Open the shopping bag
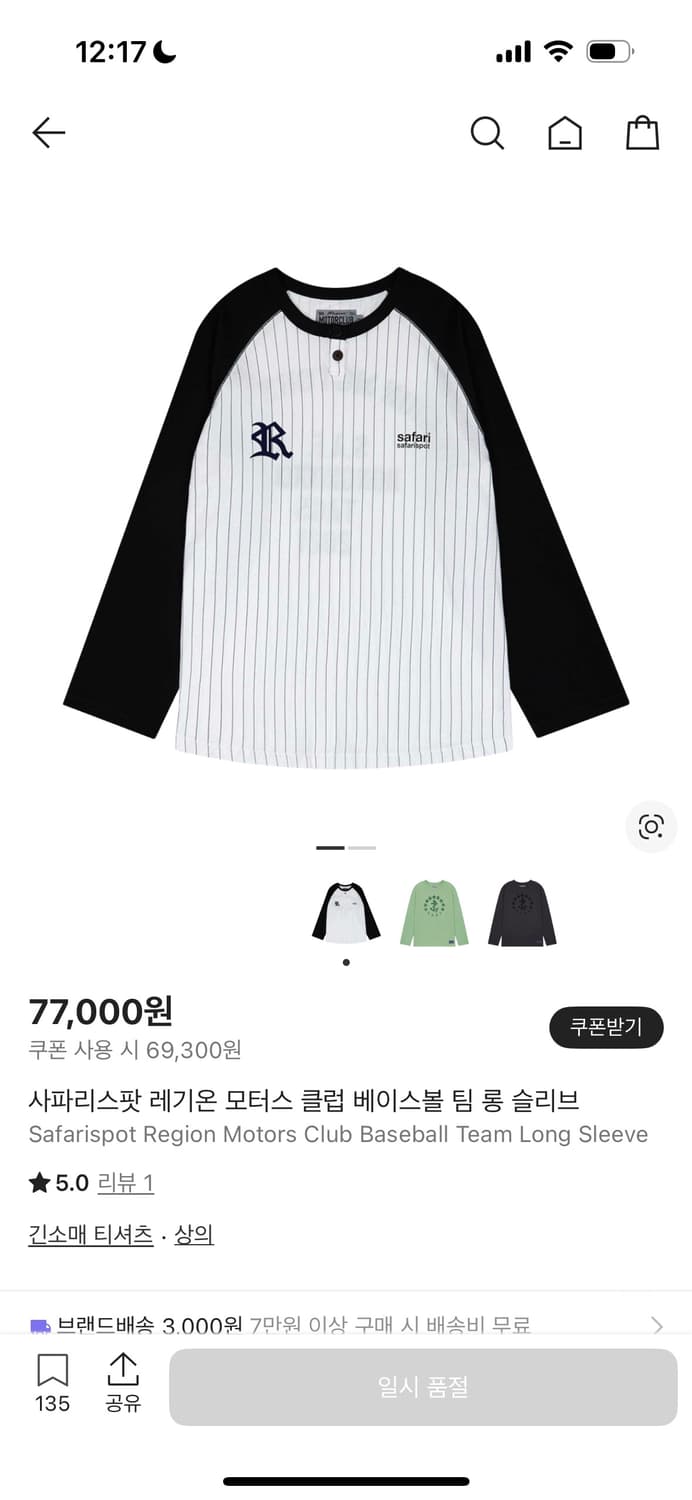The width and height of the screenshot is (692, 1500). (643, 132)
